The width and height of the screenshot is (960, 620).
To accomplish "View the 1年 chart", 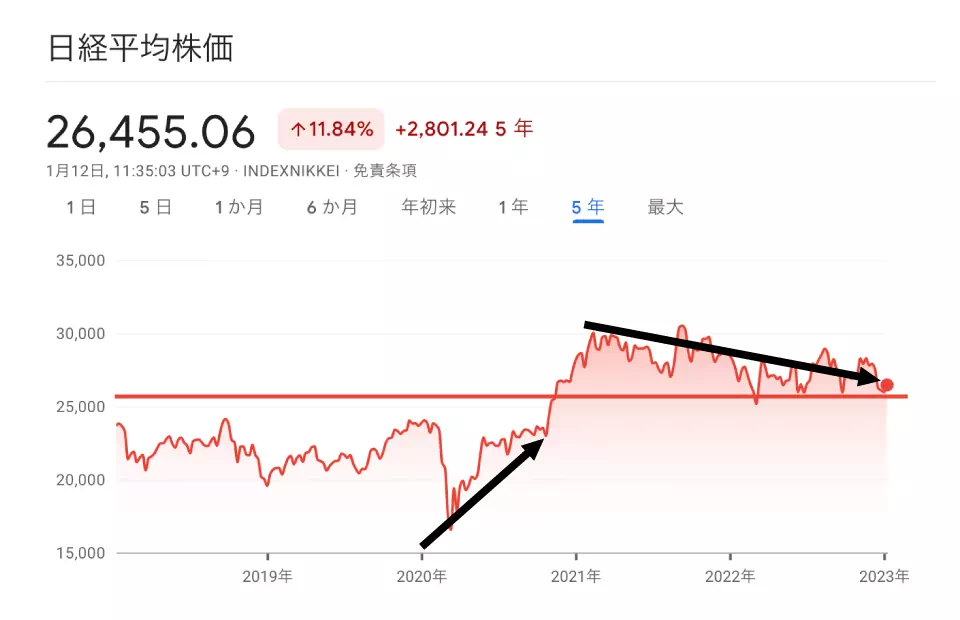I will [513, 208].
